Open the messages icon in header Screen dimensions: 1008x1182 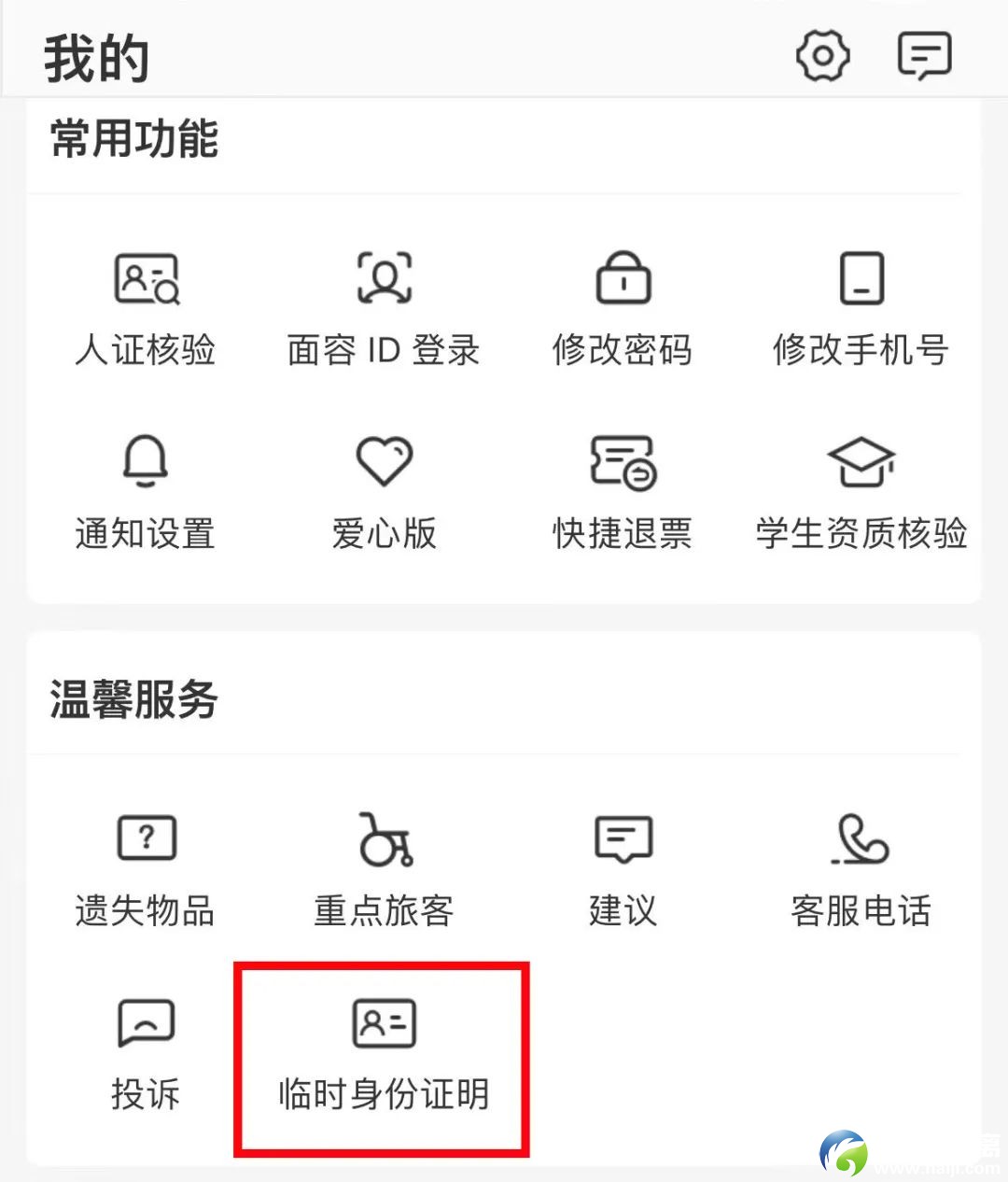(x=924, y=56)
